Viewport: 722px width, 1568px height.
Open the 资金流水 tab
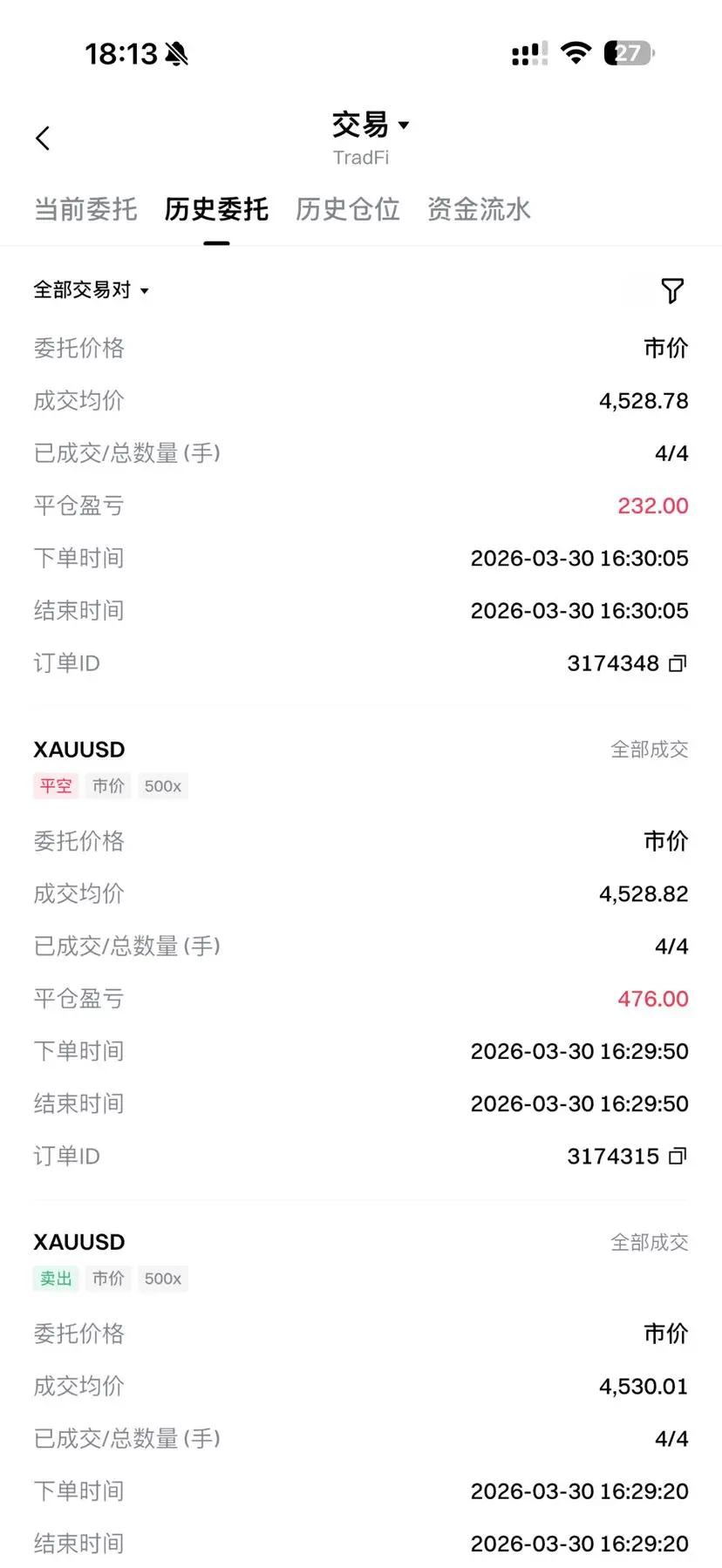(x=479, y=209)
